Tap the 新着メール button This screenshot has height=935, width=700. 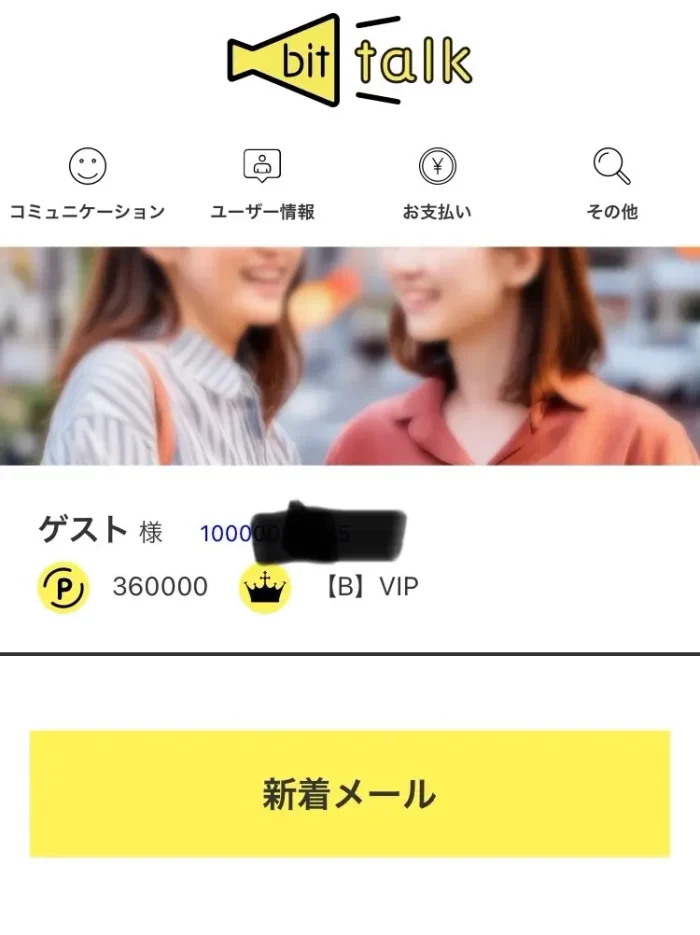coord(349,794)
